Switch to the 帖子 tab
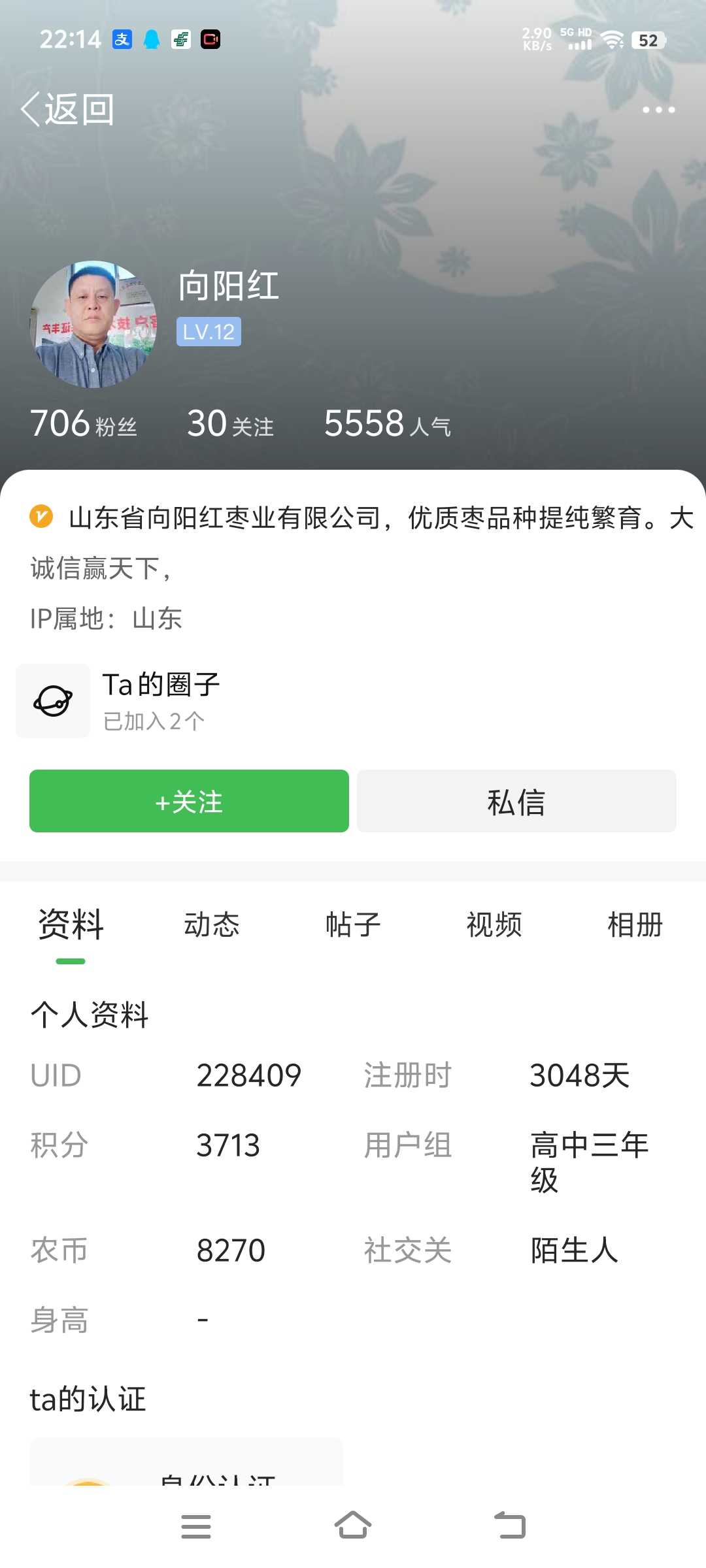Screen dimensions: 706x1568 pos(353,925)
